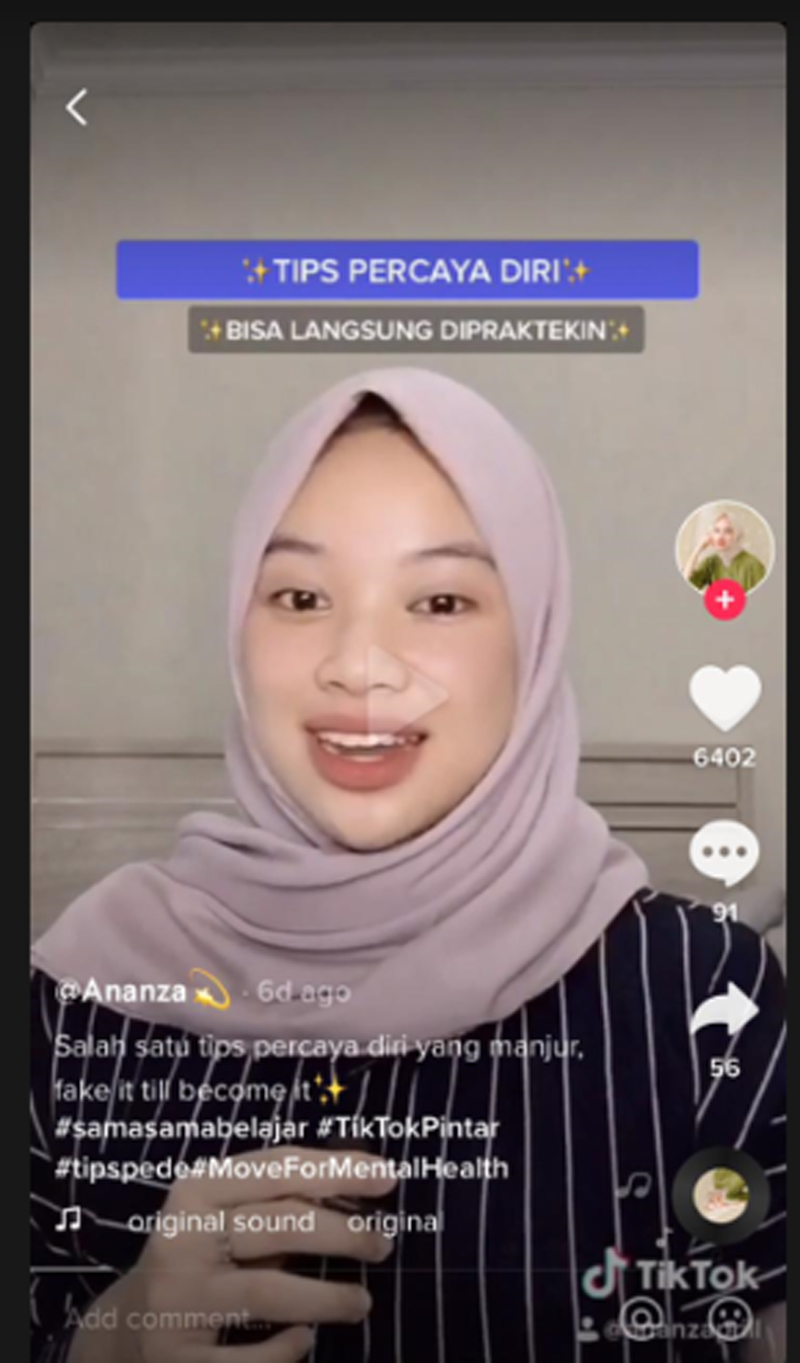Open the spinning sound disc
The image size is (800, 1363).
click(x=720, y=1194)
